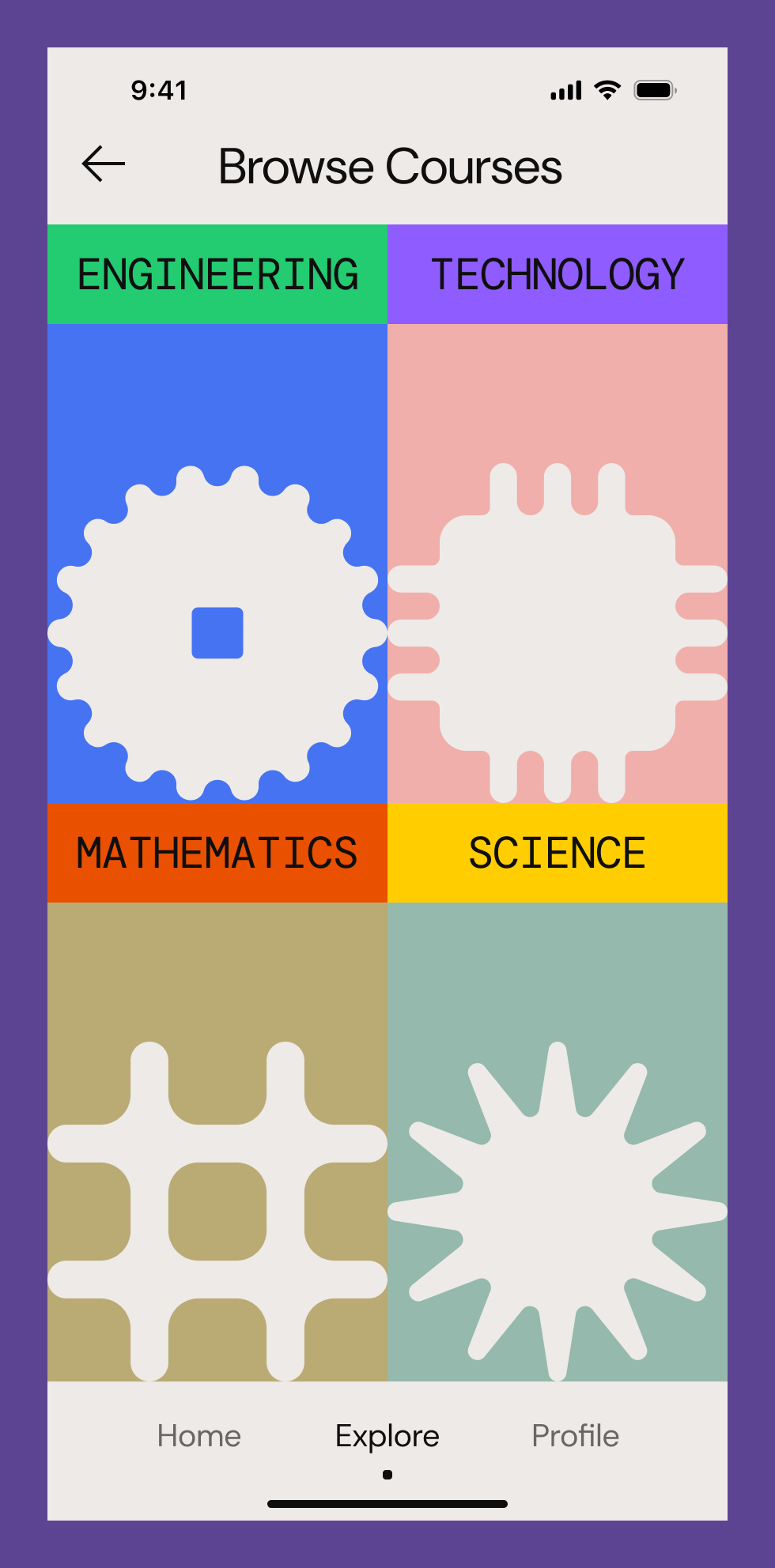775x1568 pixels.
Task: Switch to the Home tab
Action: [x=198, y=1436]
